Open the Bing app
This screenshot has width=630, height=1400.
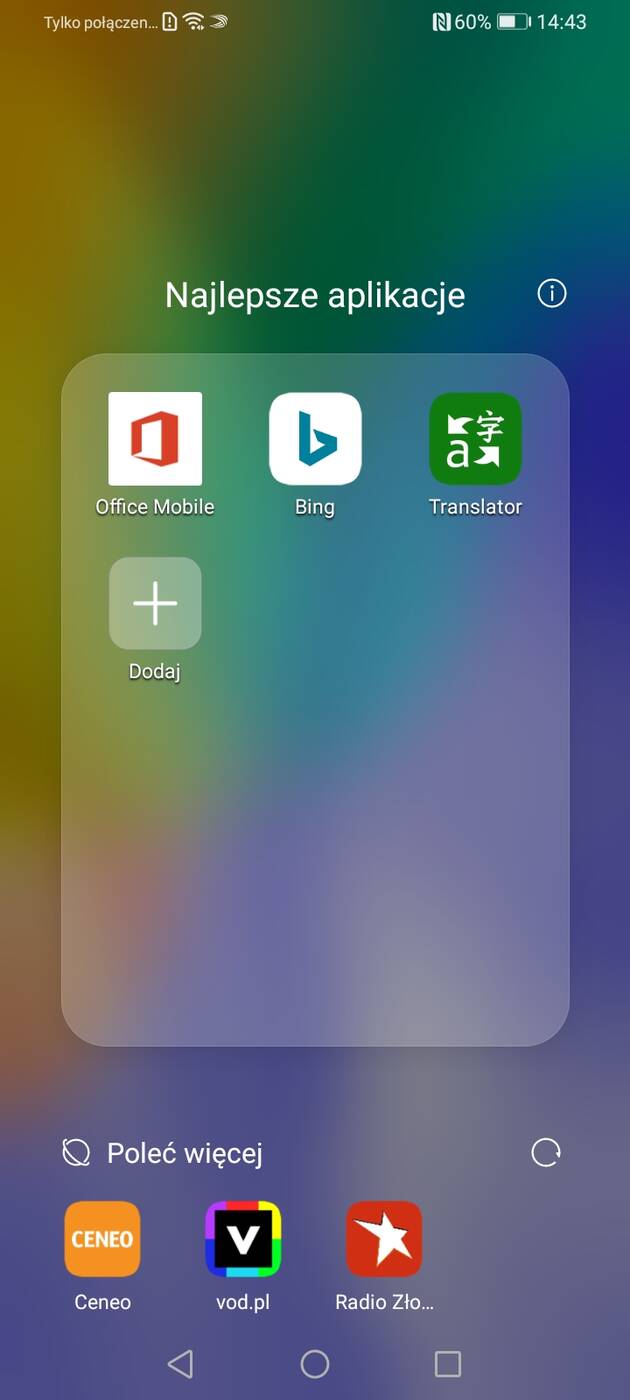coord(315,439)
